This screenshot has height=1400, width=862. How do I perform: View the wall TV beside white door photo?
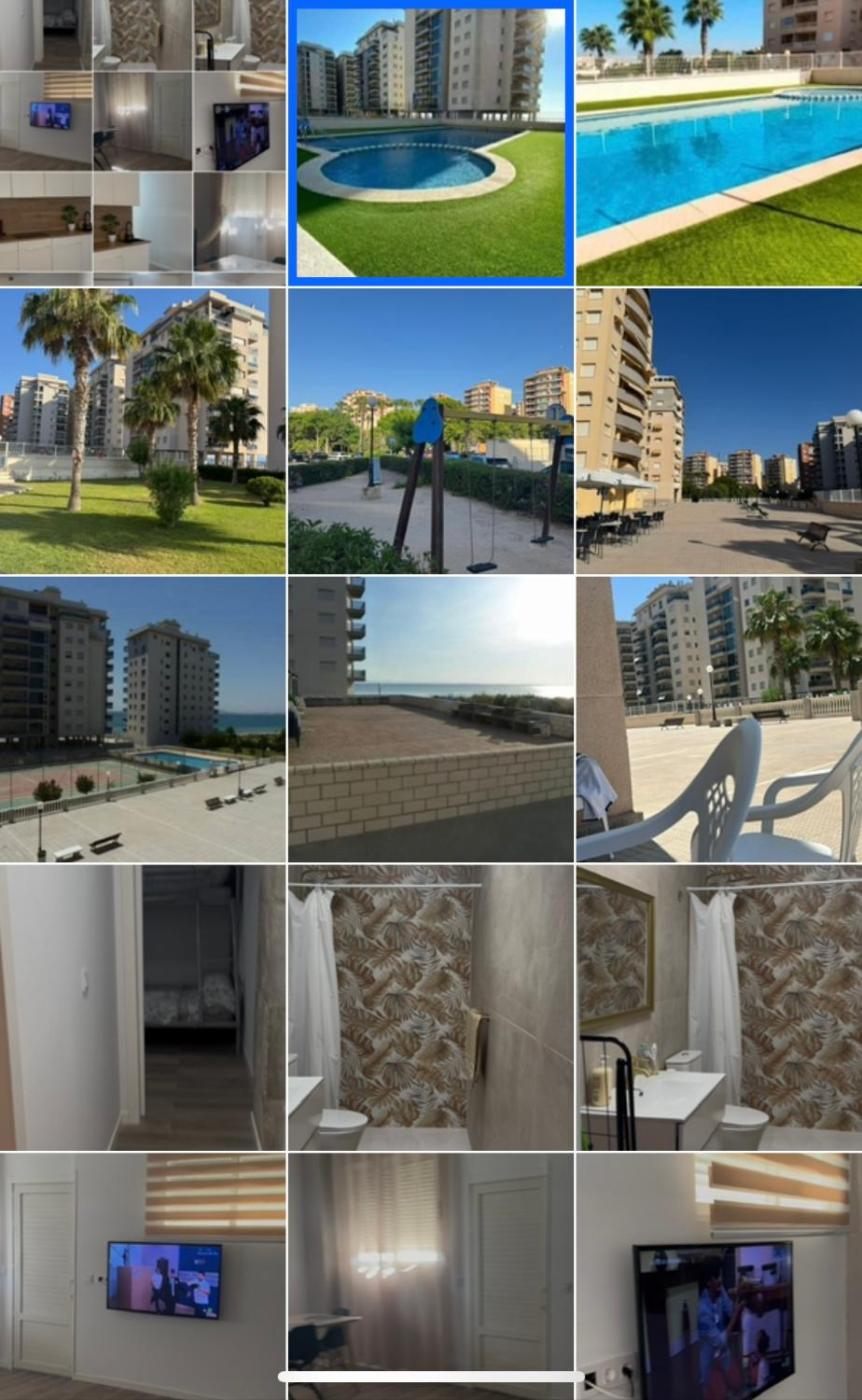142,1270
